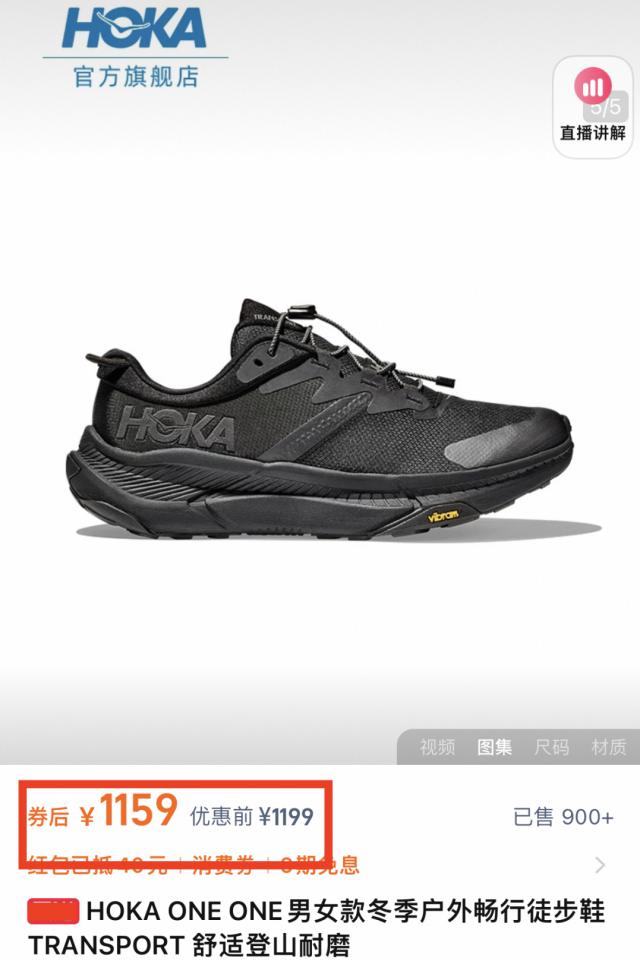Select the 尺码 tab
The image size is (640, 961).
coord(551,747)
